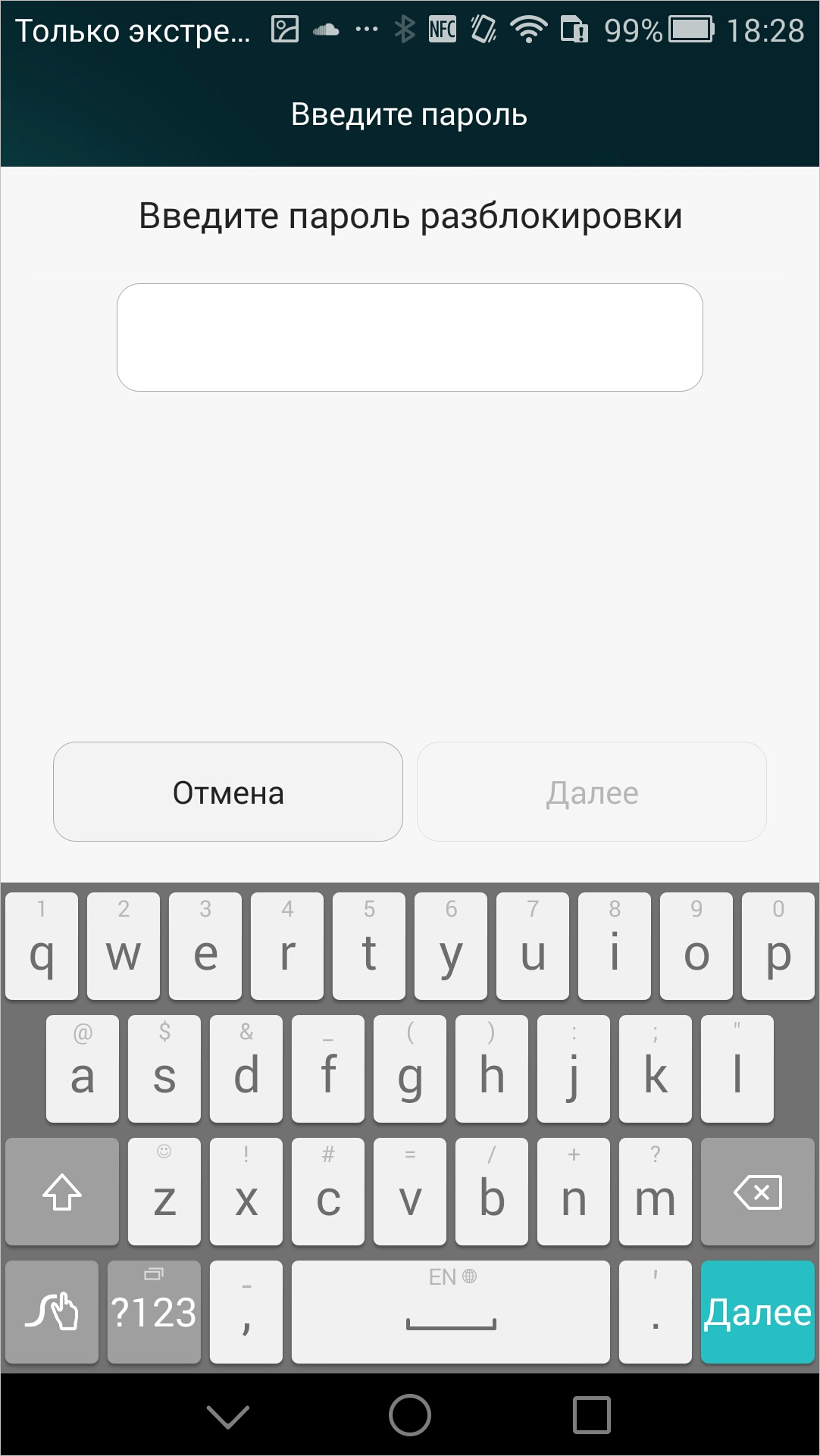Hit the teal Далее key on keyboard
Viewport: 820px width, 1456px height.
click(758, 1312)
